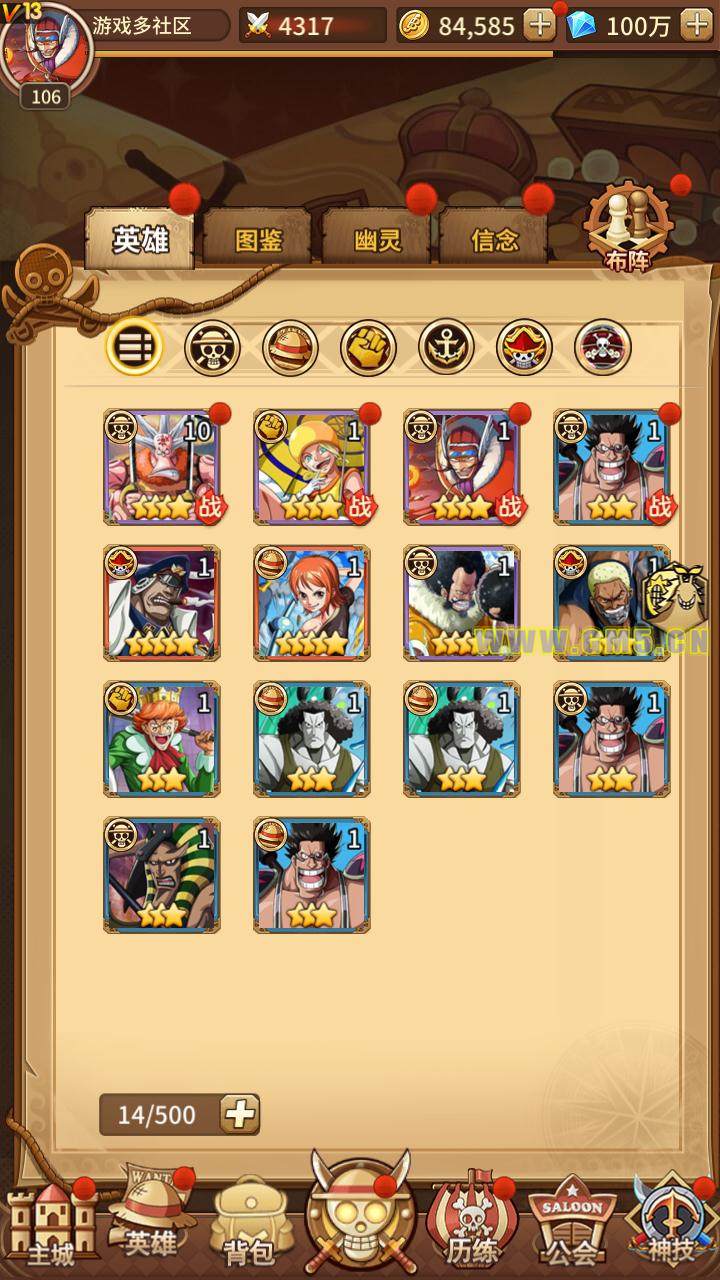Open the 公会 guild saloon
This screenshot has height=1280, width=720.
point(573,1225)
